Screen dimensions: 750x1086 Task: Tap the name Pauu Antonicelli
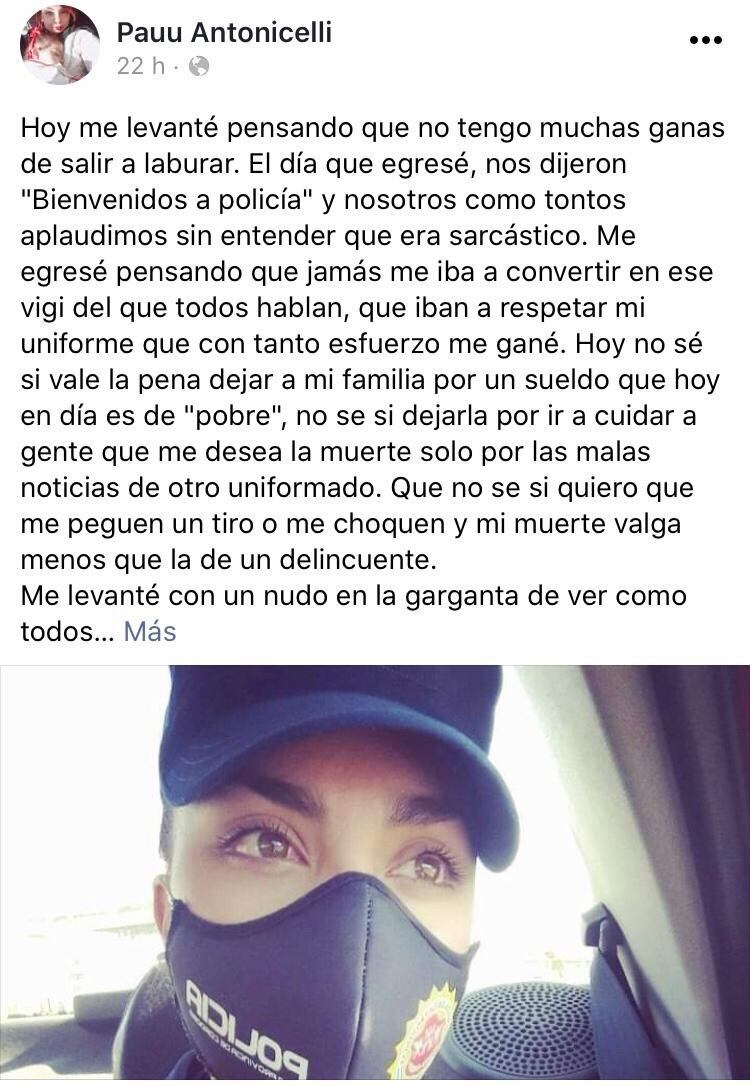pyautogui.click(x=224, y=32)
